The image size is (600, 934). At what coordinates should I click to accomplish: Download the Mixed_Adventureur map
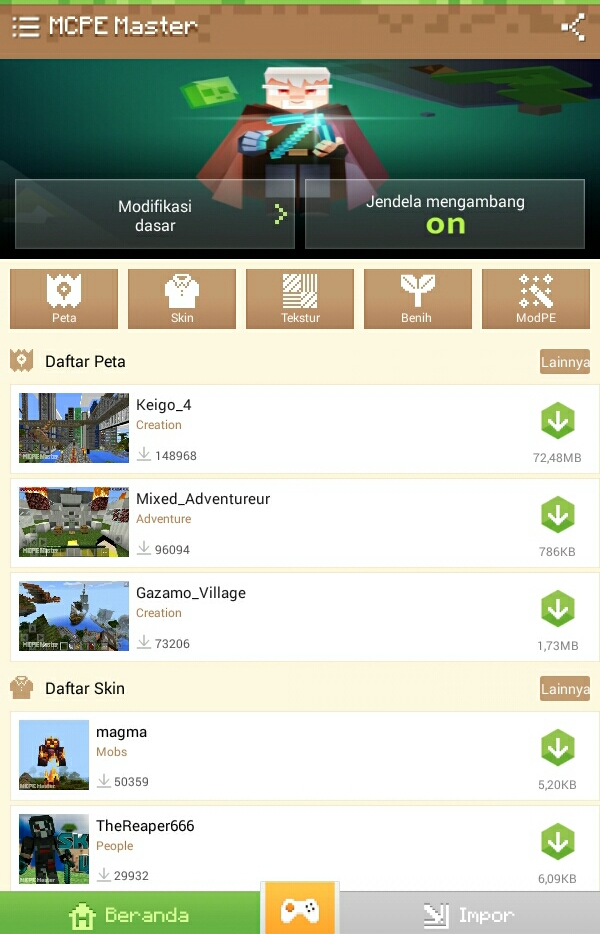(557, 515)
